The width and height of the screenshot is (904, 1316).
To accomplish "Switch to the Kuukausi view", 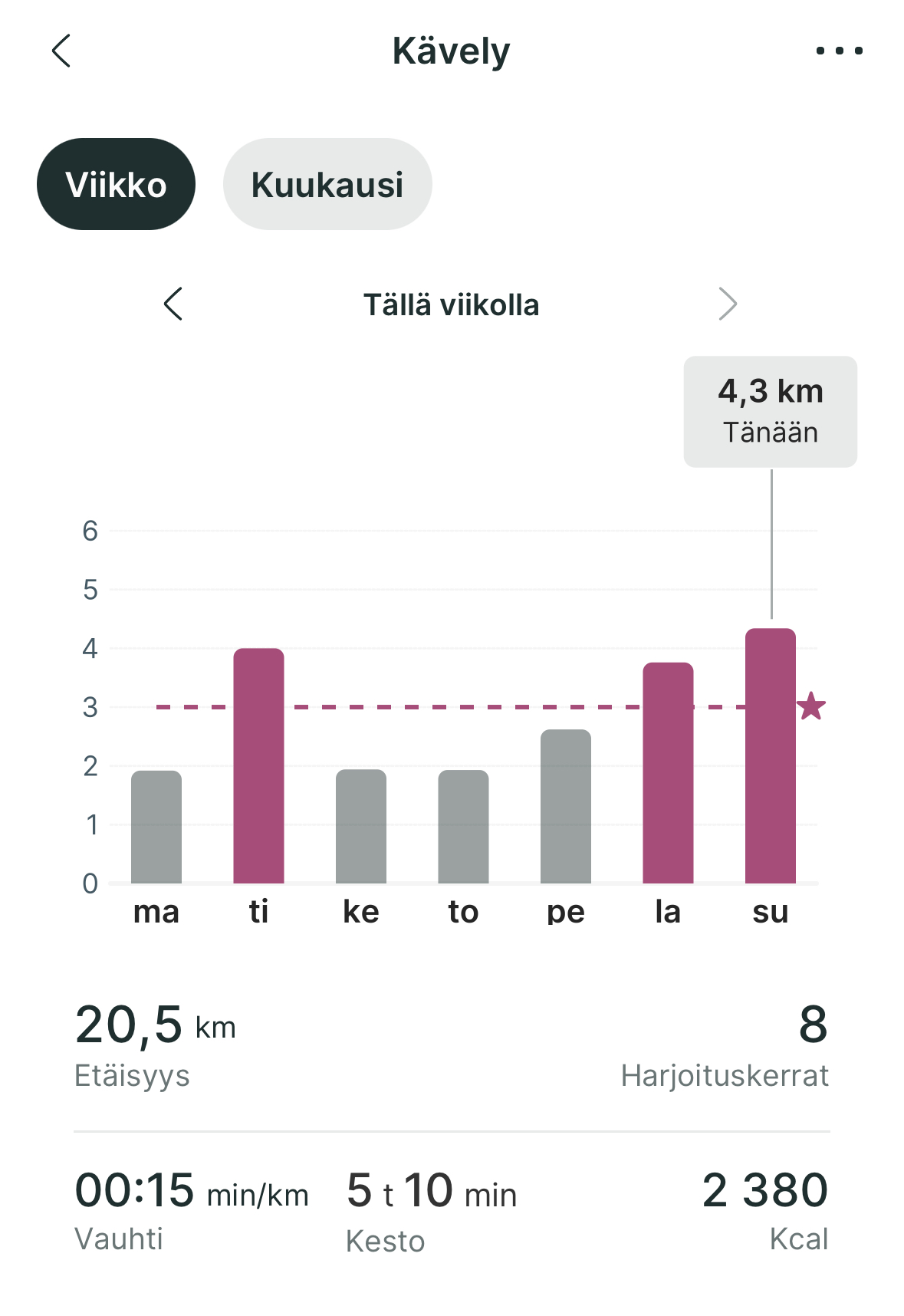I will click(x=327, y=184).
